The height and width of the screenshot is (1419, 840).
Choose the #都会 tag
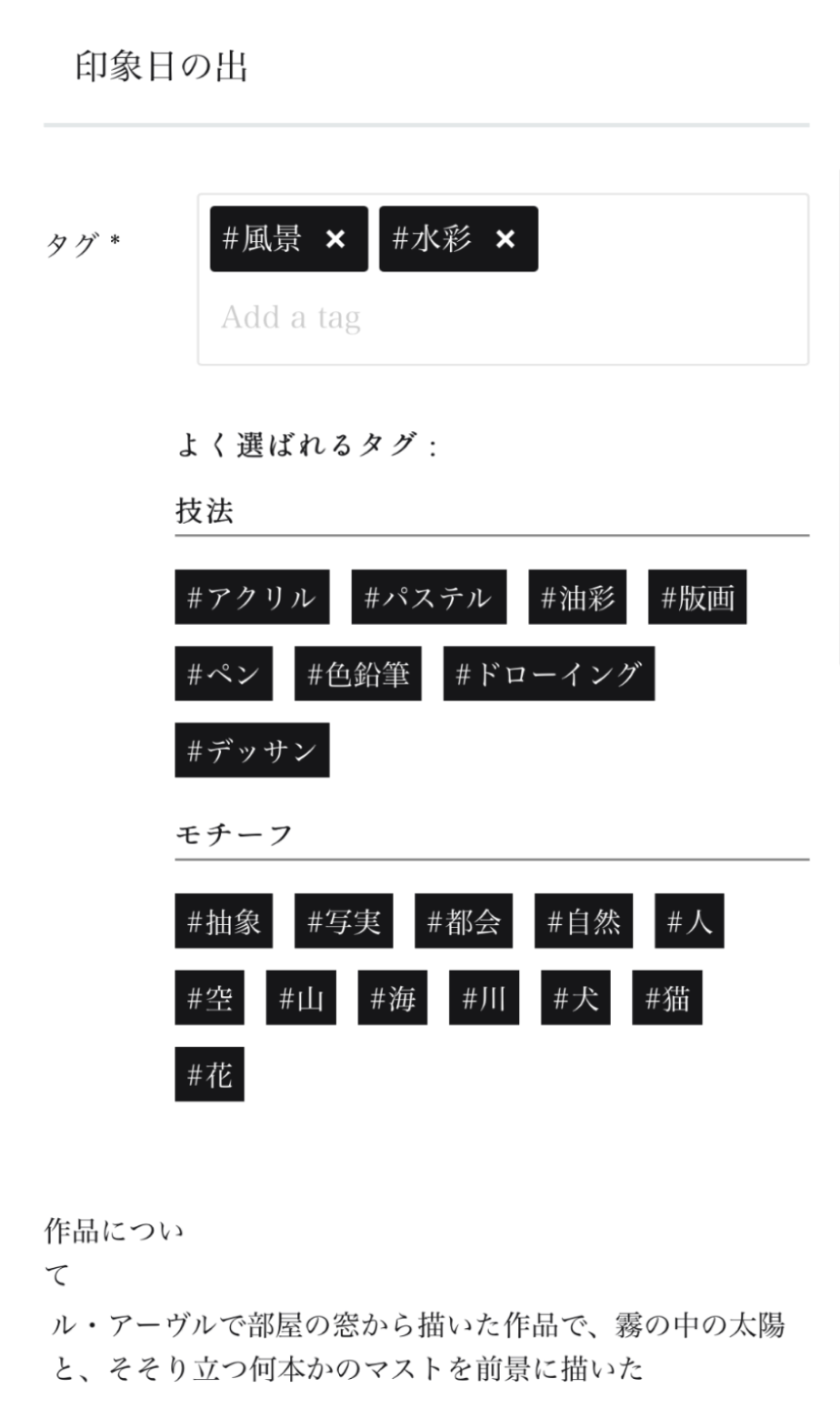click(x=464, y=921)
